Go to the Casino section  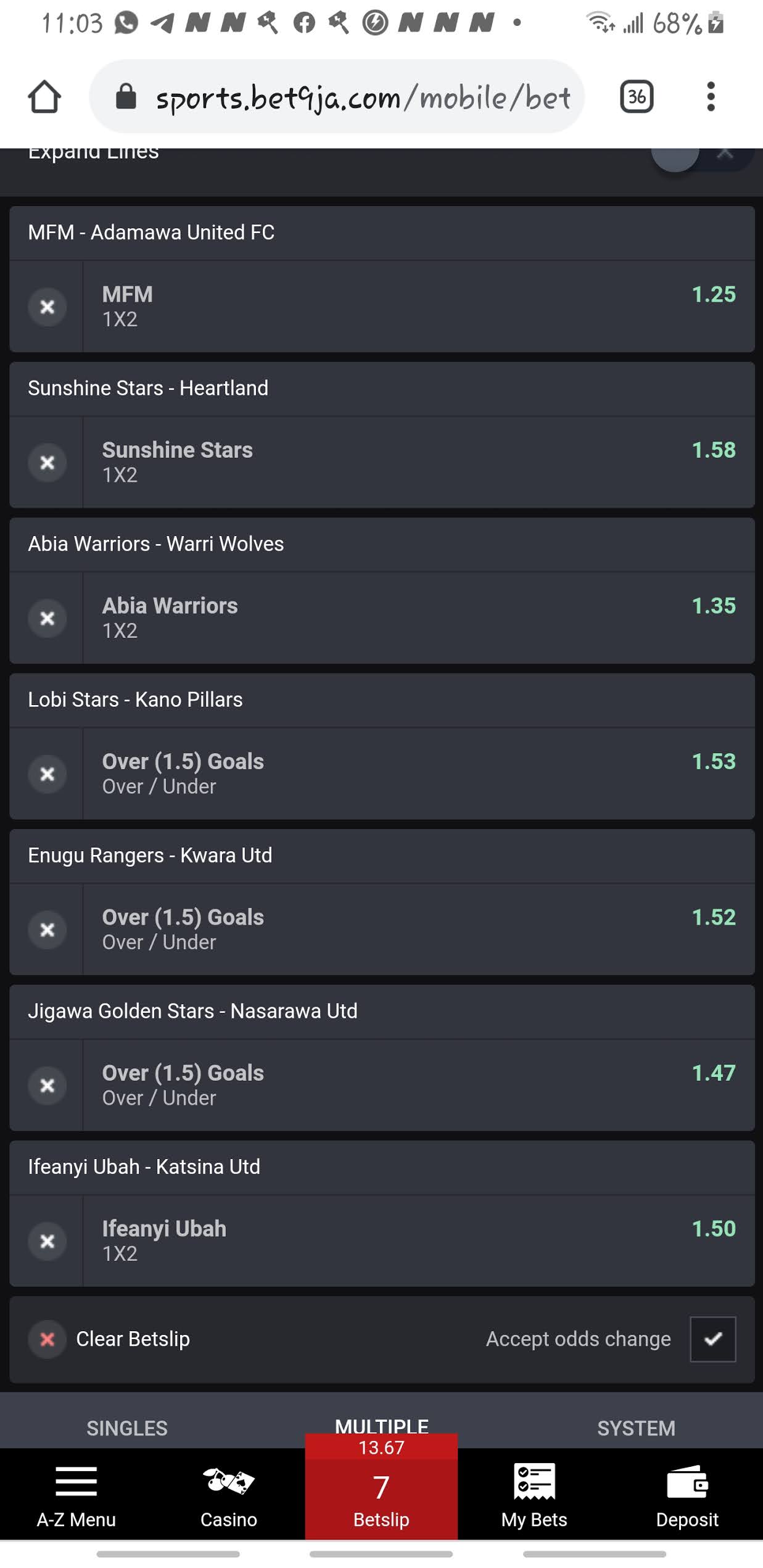pos(228,1496)
